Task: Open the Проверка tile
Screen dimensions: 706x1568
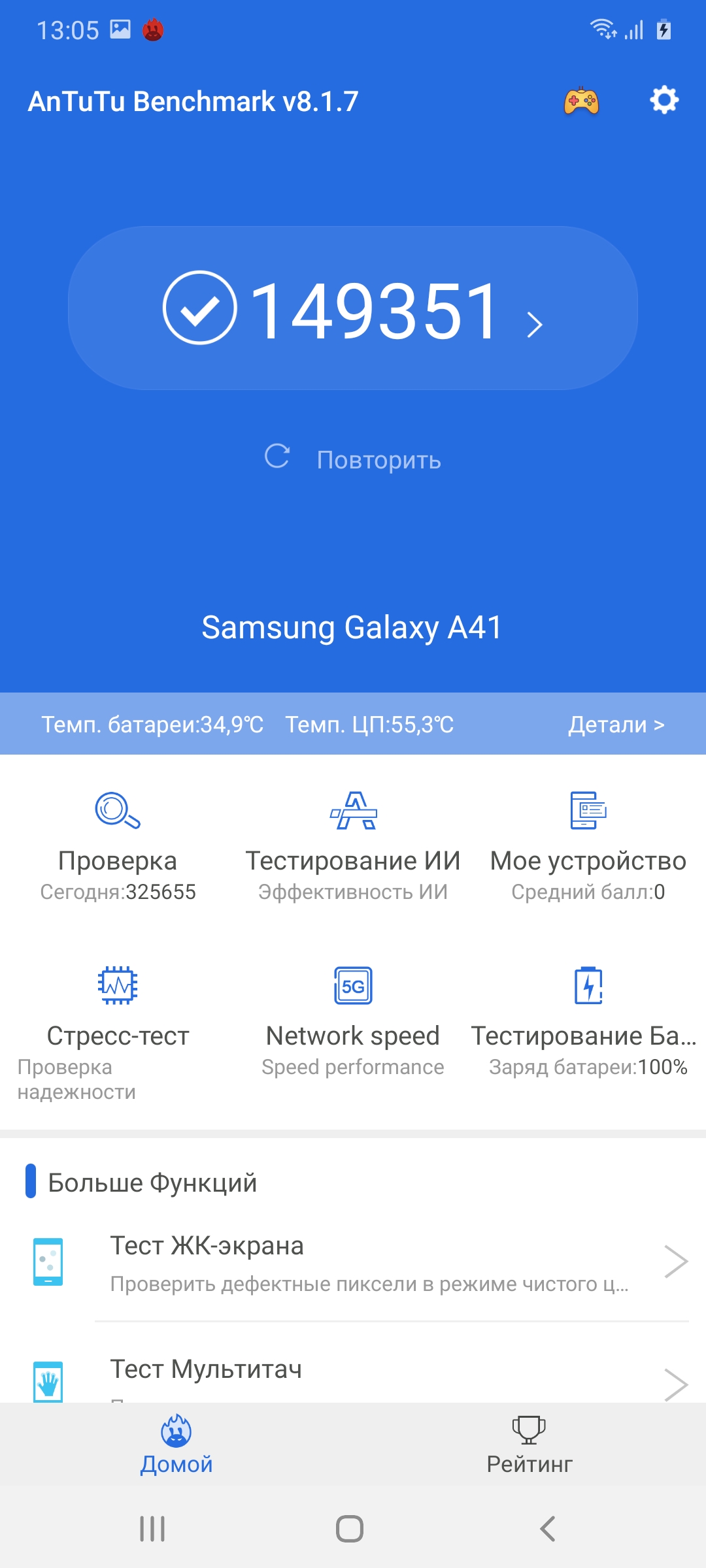Action: tap(118, 846)
